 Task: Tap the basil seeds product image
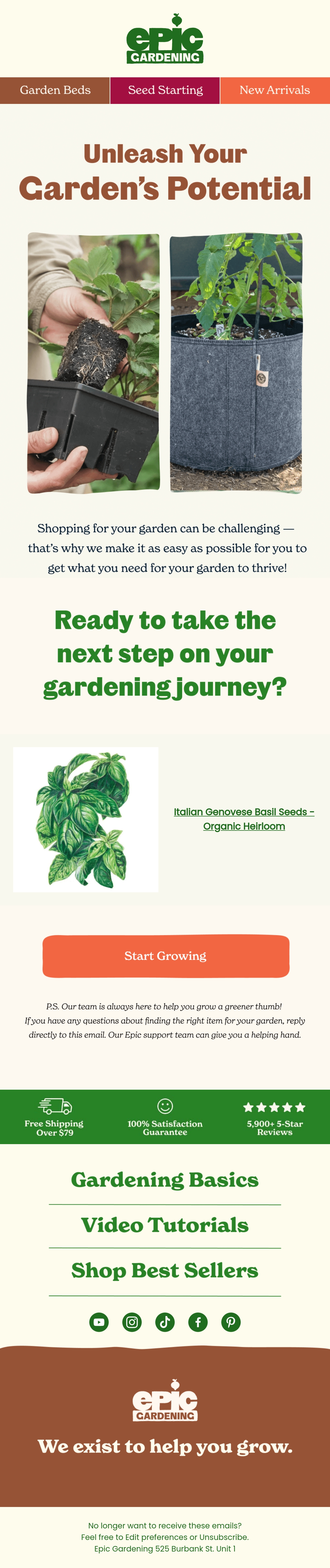coord(86,819)
